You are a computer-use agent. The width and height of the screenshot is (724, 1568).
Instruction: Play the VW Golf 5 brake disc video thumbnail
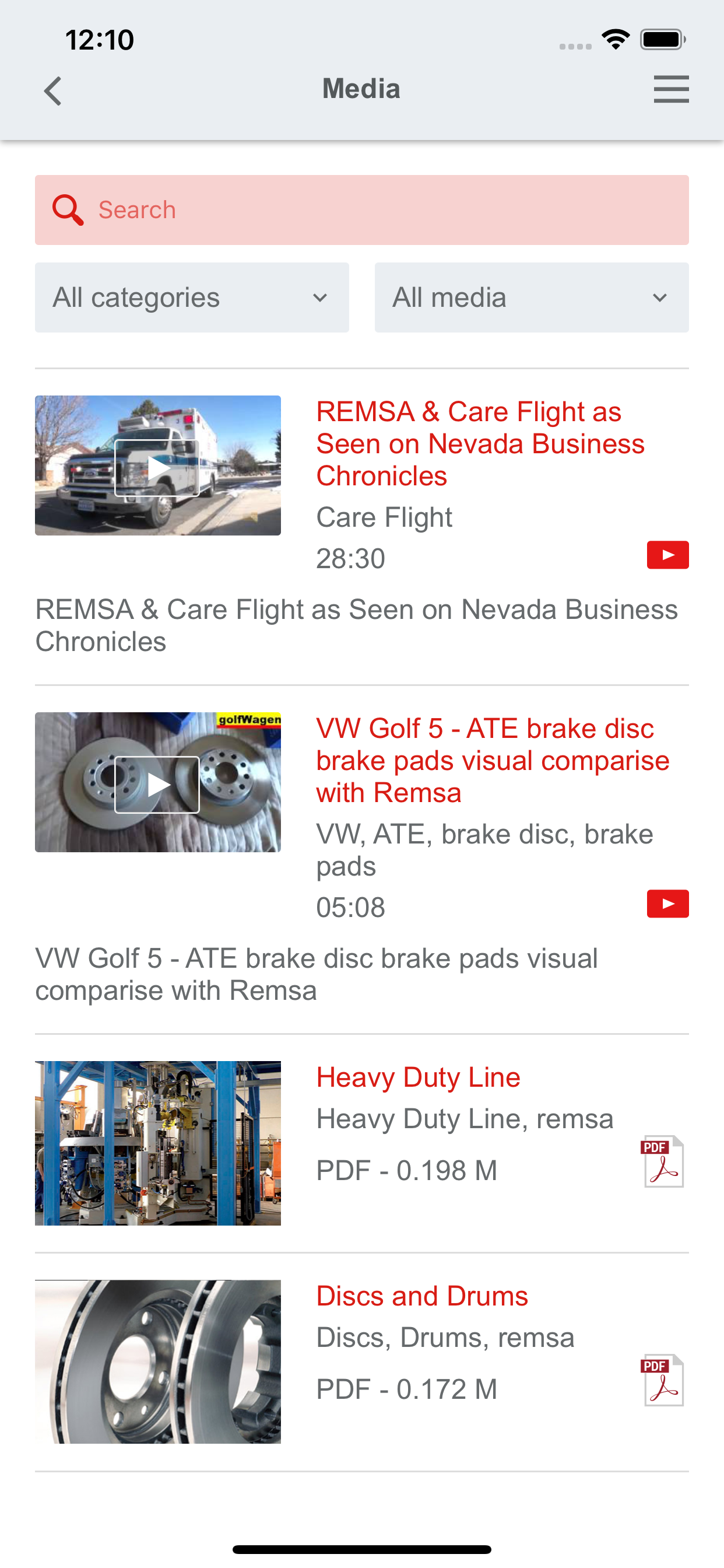click(x=157, y=782)
